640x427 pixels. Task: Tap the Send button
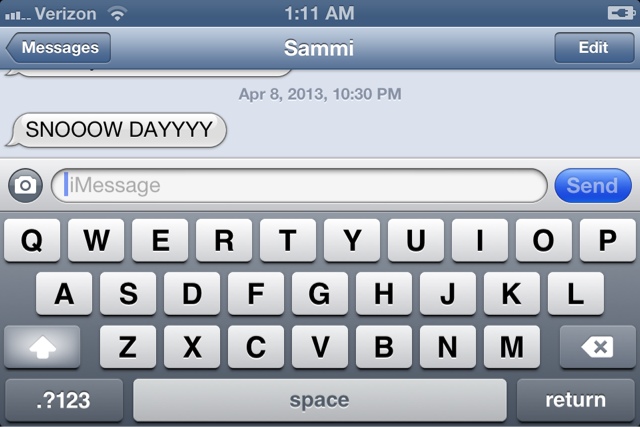point(592,186)
